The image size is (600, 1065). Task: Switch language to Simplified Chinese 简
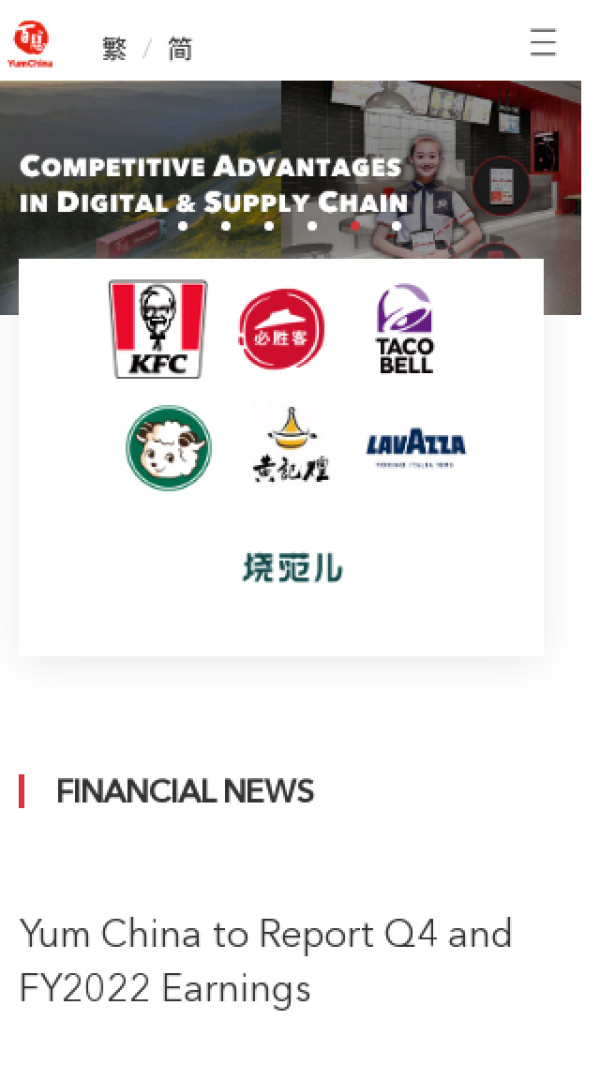180,48
